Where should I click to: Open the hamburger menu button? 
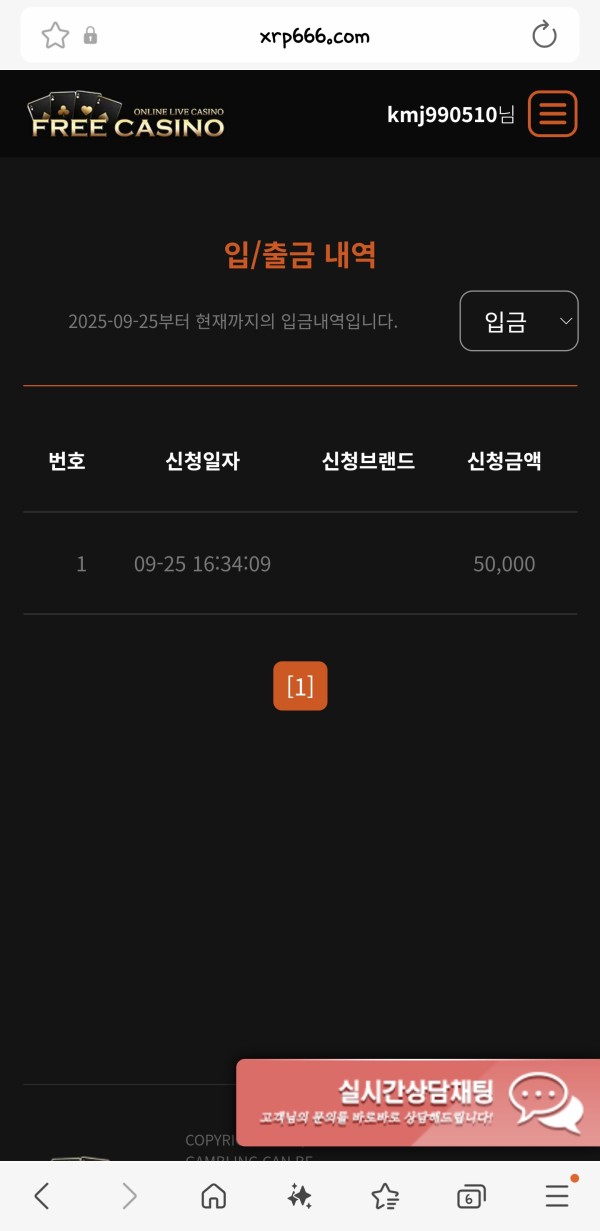pyautogui.click(x=552, y=114)
